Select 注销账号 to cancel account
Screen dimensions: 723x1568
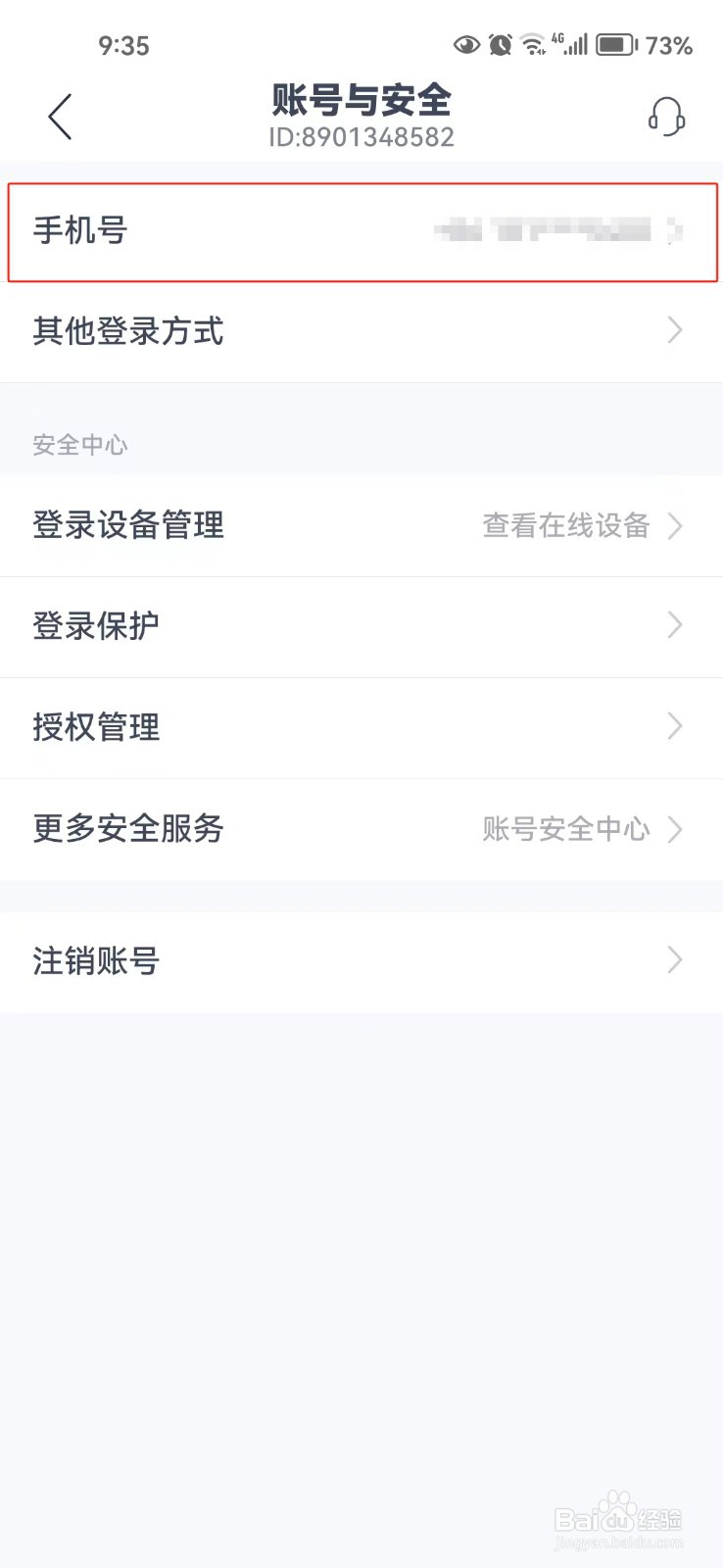click(361, 961)
